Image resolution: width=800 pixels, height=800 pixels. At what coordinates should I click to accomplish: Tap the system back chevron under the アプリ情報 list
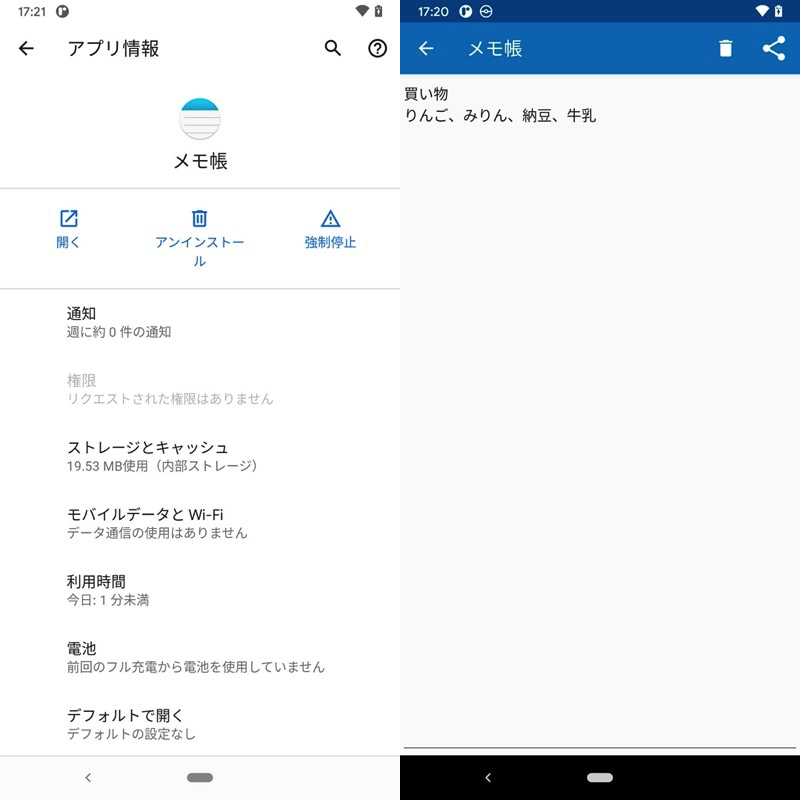pos(88,777)
